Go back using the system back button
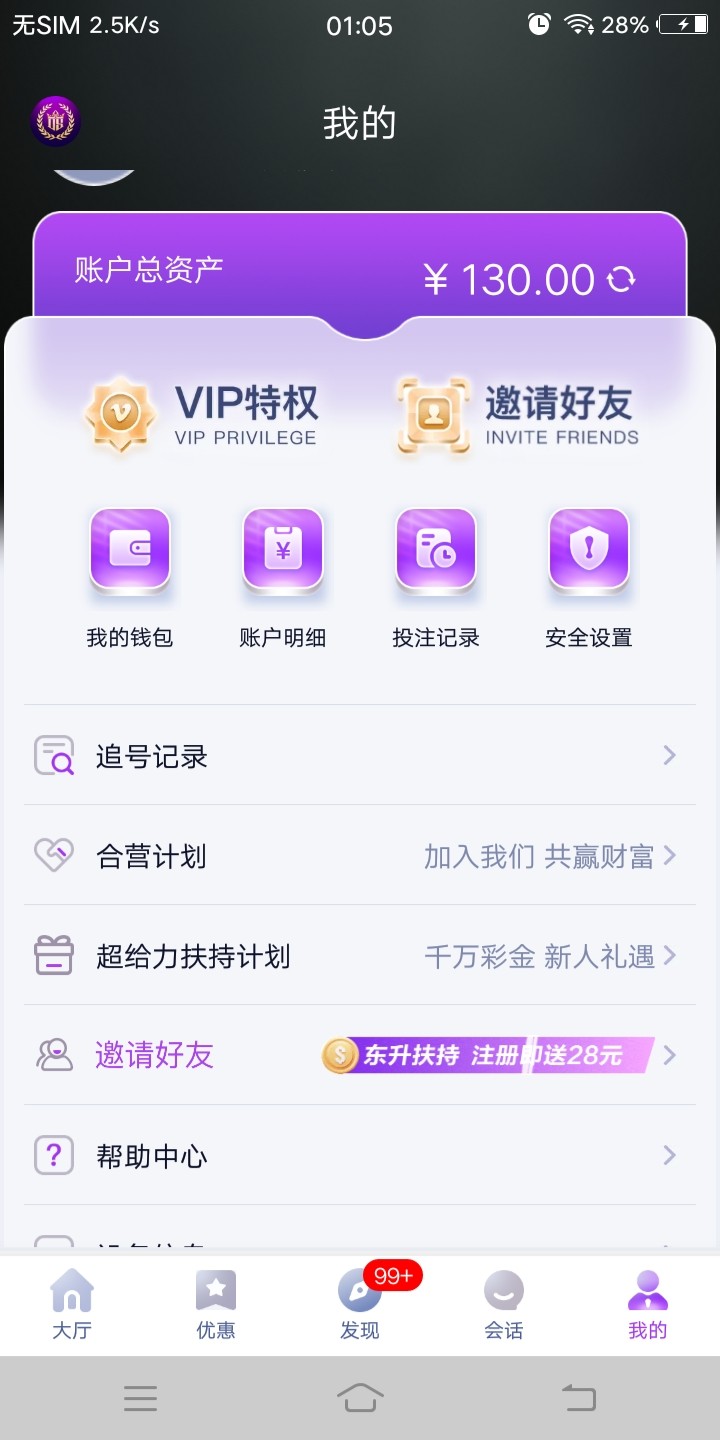 coord(578,1397)
